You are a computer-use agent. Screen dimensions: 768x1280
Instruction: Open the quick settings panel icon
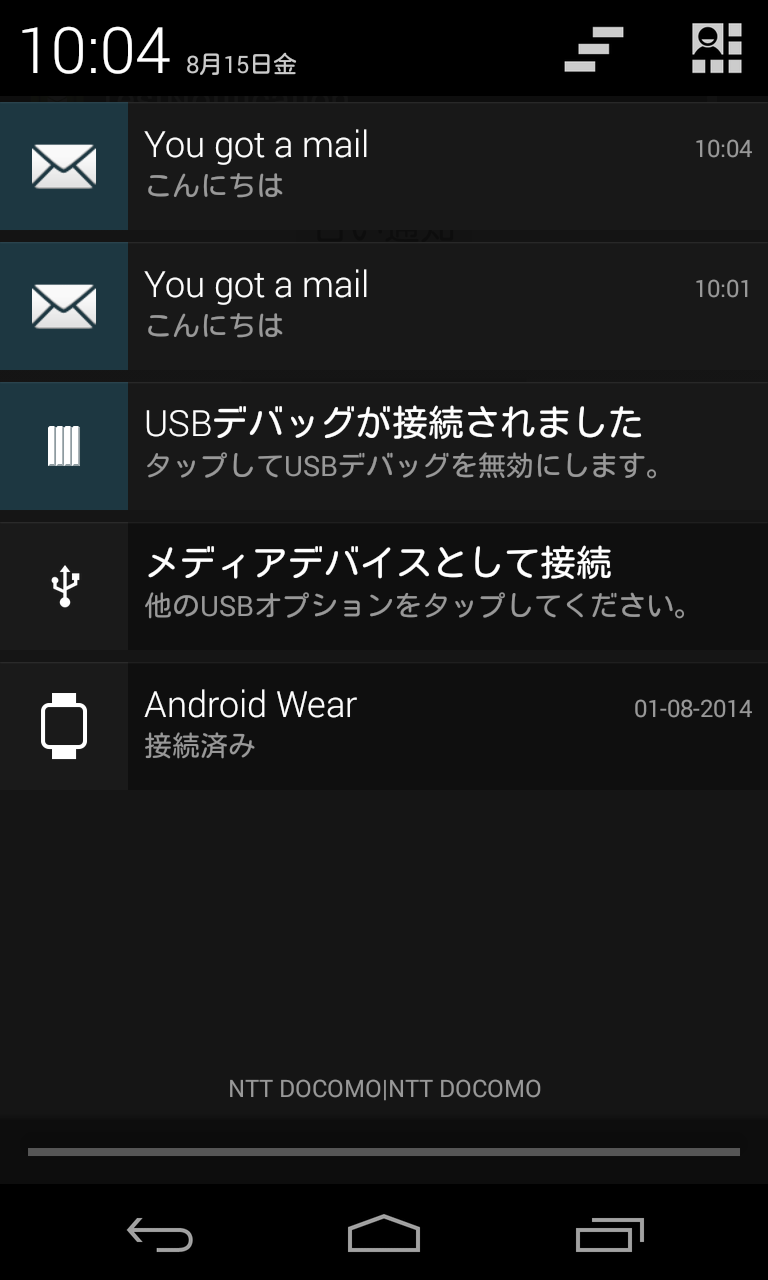(717, 49)
